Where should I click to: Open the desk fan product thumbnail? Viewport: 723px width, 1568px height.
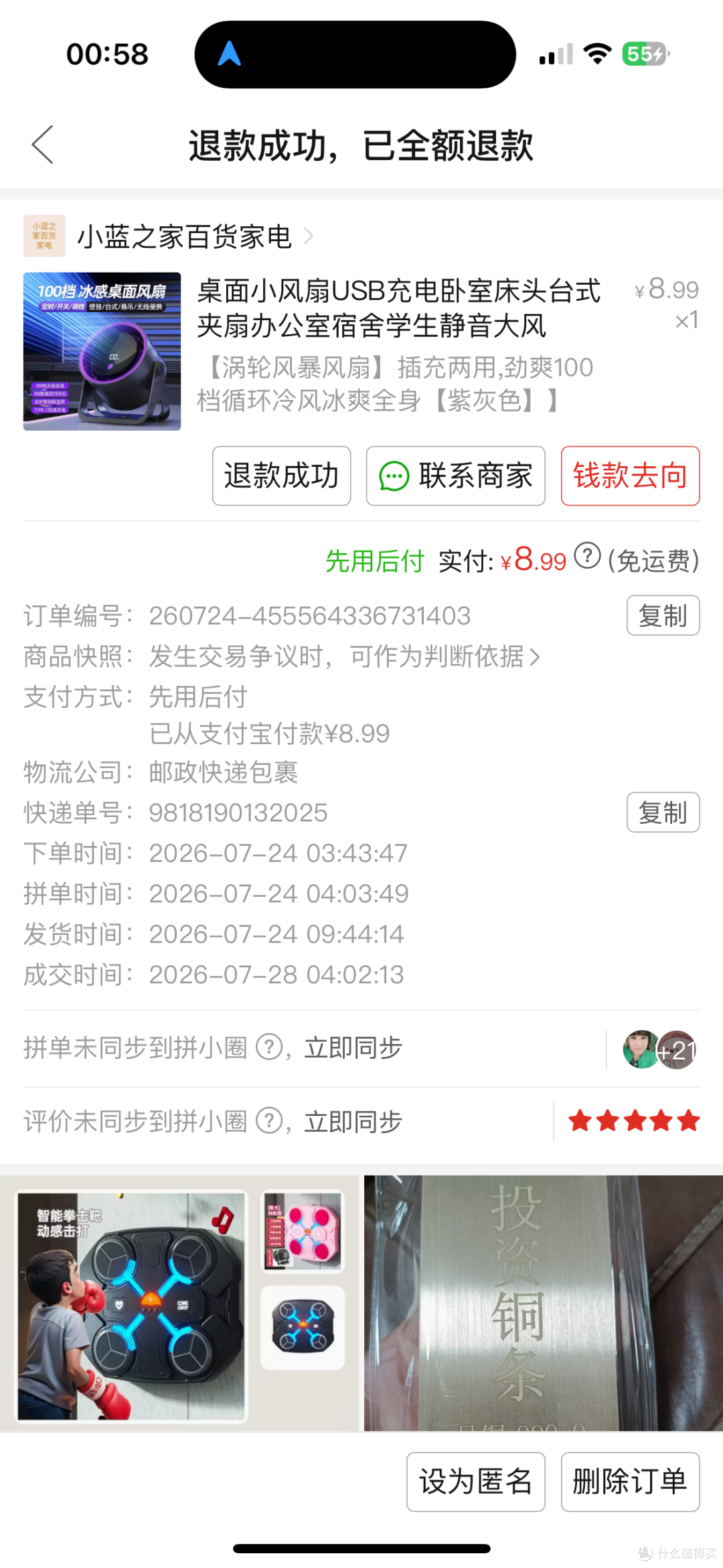(102, 351)
